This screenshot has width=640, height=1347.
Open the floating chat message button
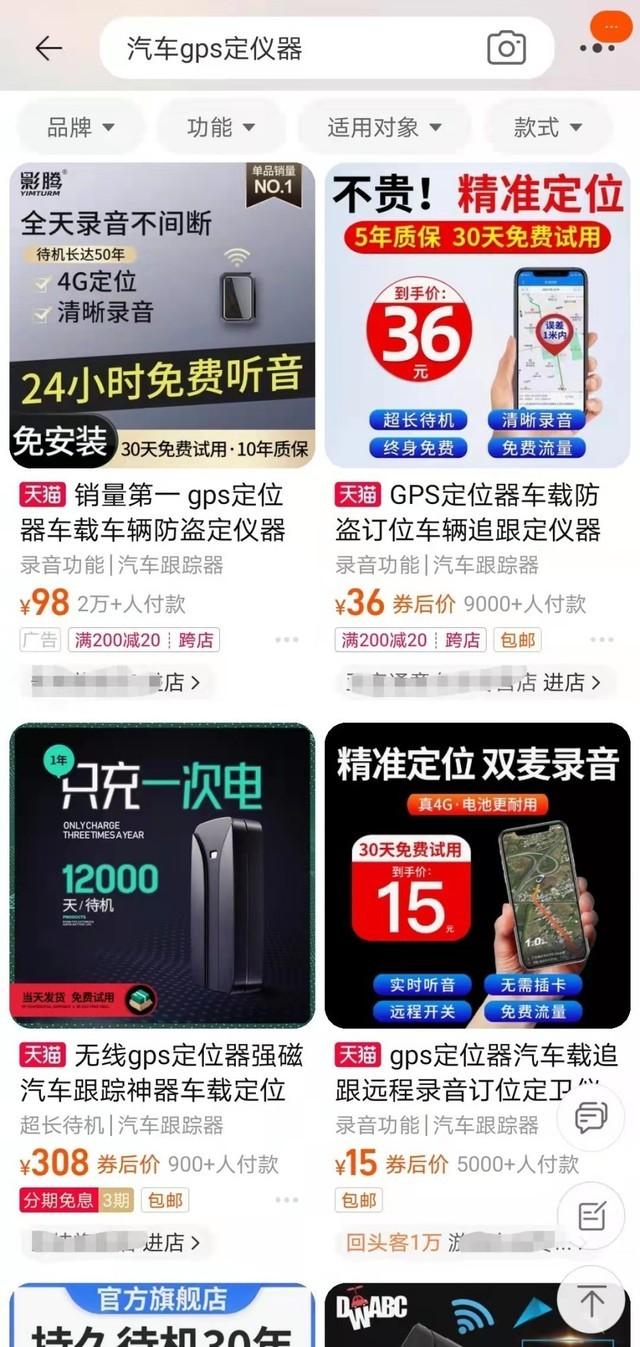pos(591,1117)
